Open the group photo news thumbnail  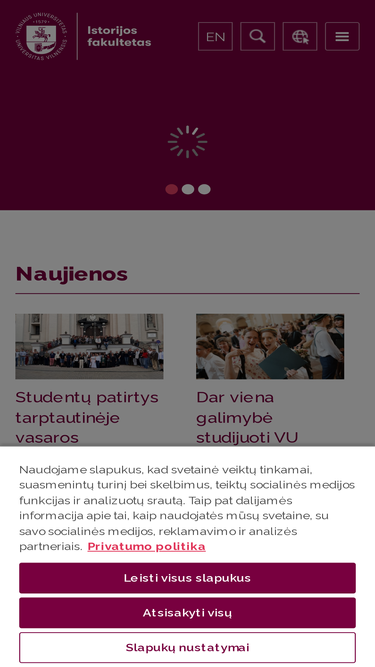(x=89, y=346)
